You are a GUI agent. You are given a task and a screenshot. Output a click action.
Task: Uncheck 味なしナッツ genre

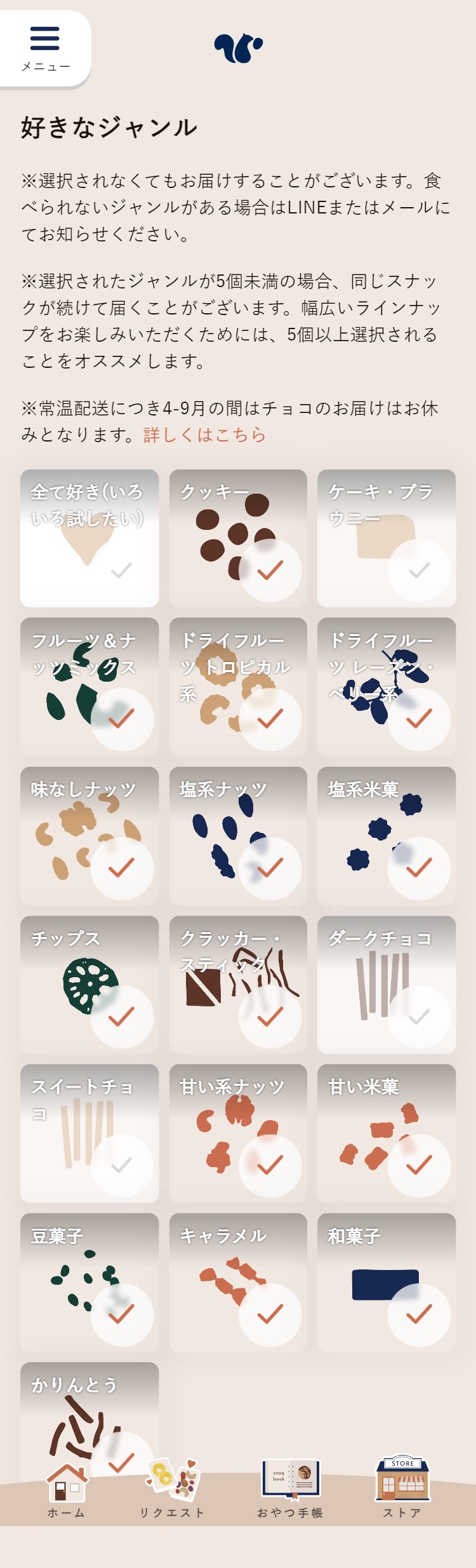coord(89,835)
